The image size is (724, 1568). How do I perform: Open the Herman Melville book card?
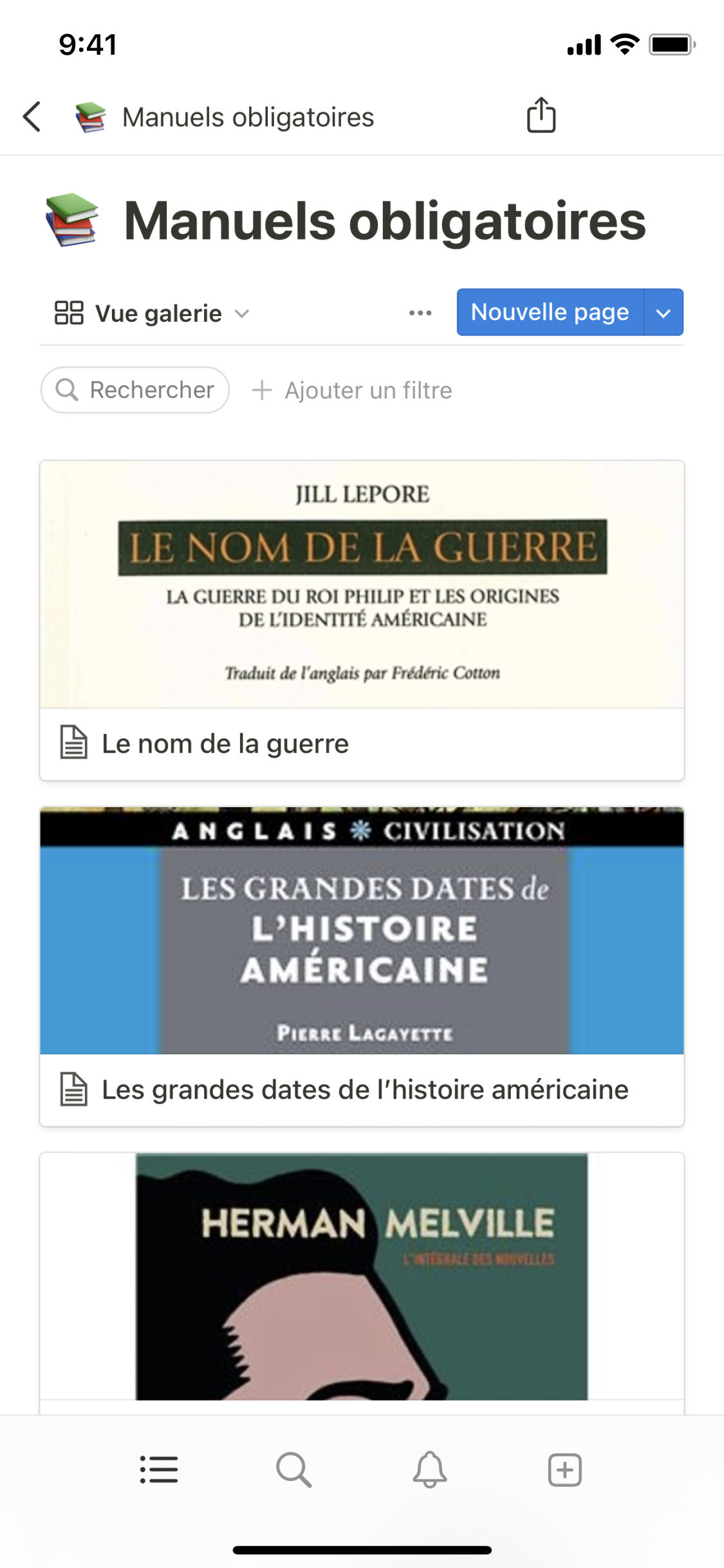(x=362, y=1278)
